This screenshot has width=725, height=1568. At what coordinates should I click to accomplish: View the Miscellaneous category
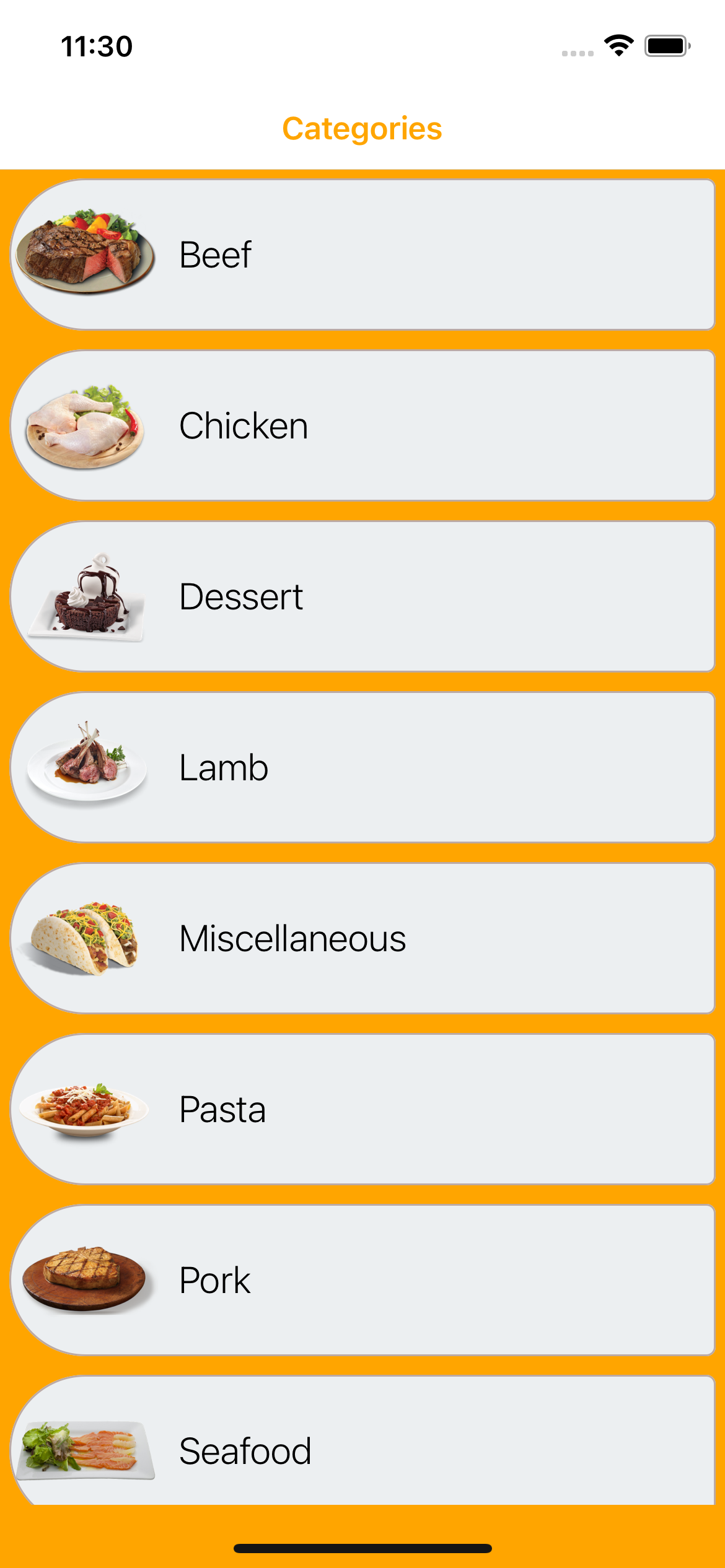coord(362,938)
